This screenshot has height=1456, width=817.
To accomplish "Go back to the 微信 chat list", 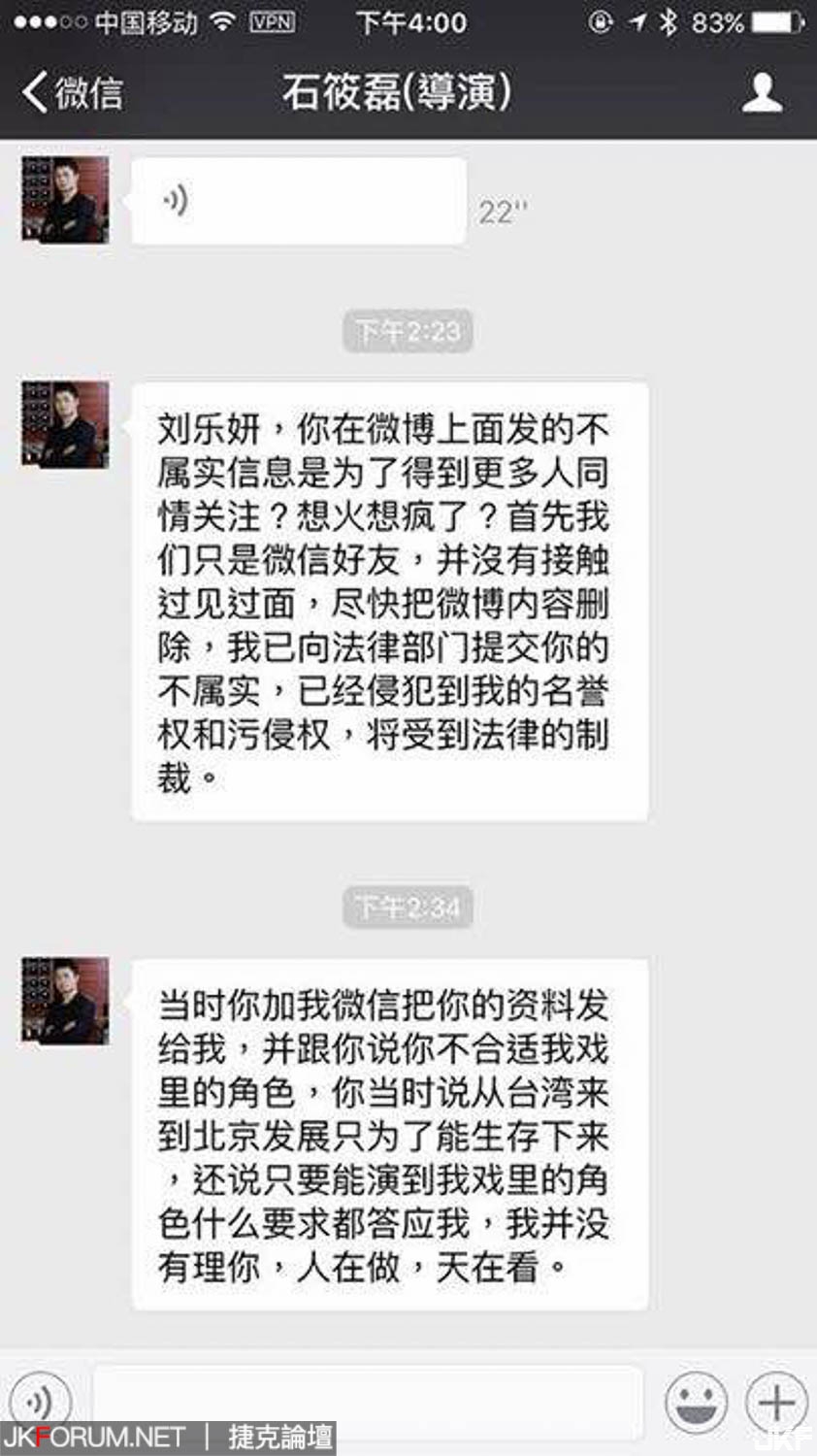I will [73, 93].
